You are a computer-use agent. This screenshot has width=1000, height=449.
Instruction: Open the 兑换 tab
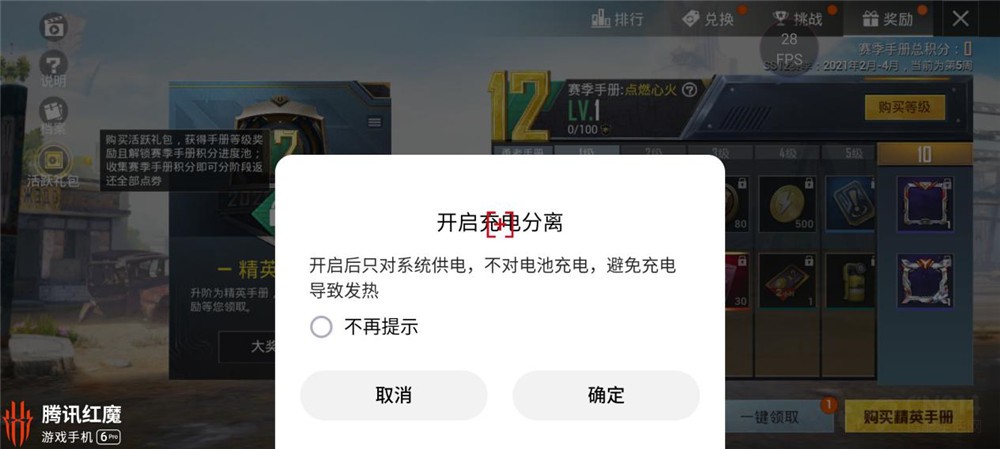(708, 18)
